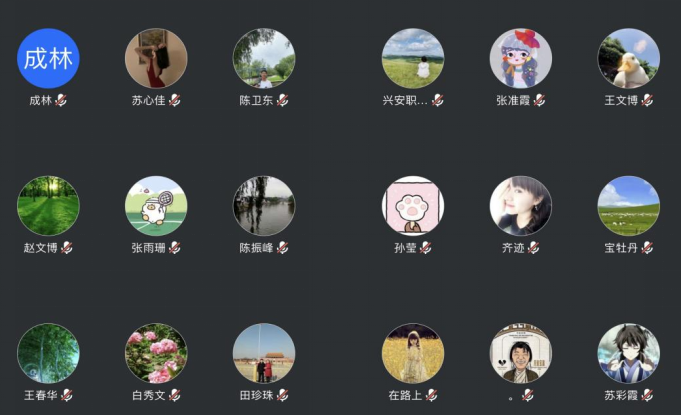Tap 陈卫东's participant avatar

click(264, 58)
